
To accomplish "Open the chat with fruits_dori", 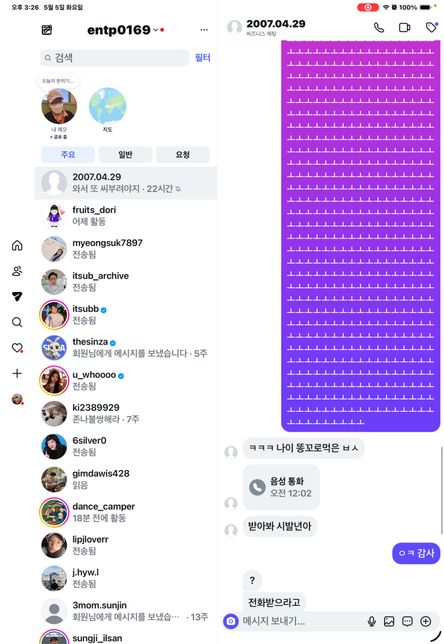I will pos(125,216).
